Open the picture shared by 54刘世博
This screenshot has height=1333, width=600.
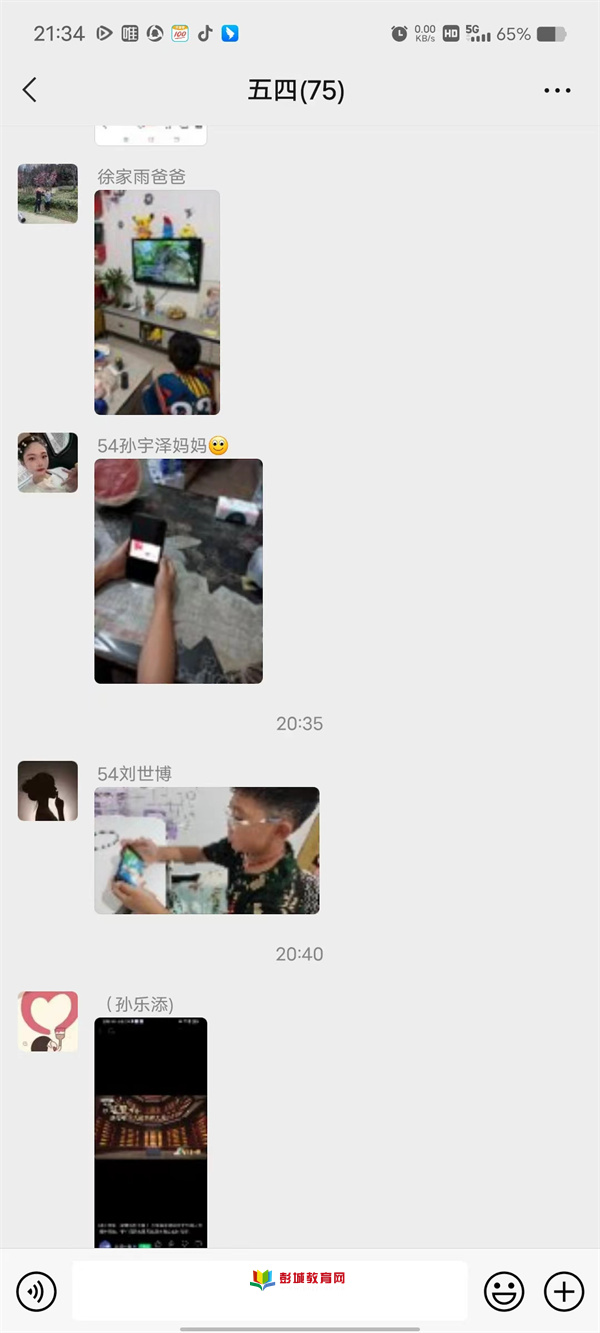207,850
